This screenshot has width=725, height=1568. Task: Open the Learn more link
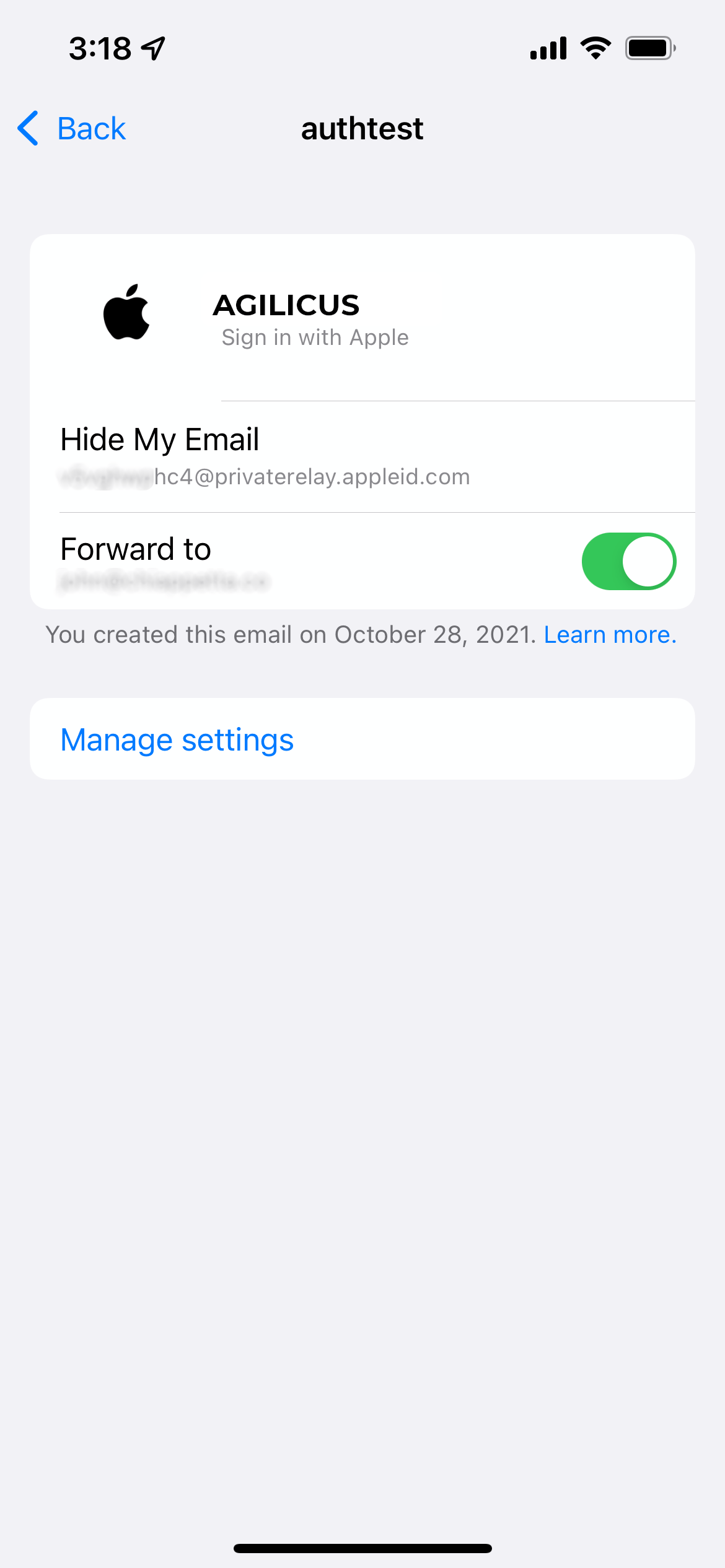610,635
